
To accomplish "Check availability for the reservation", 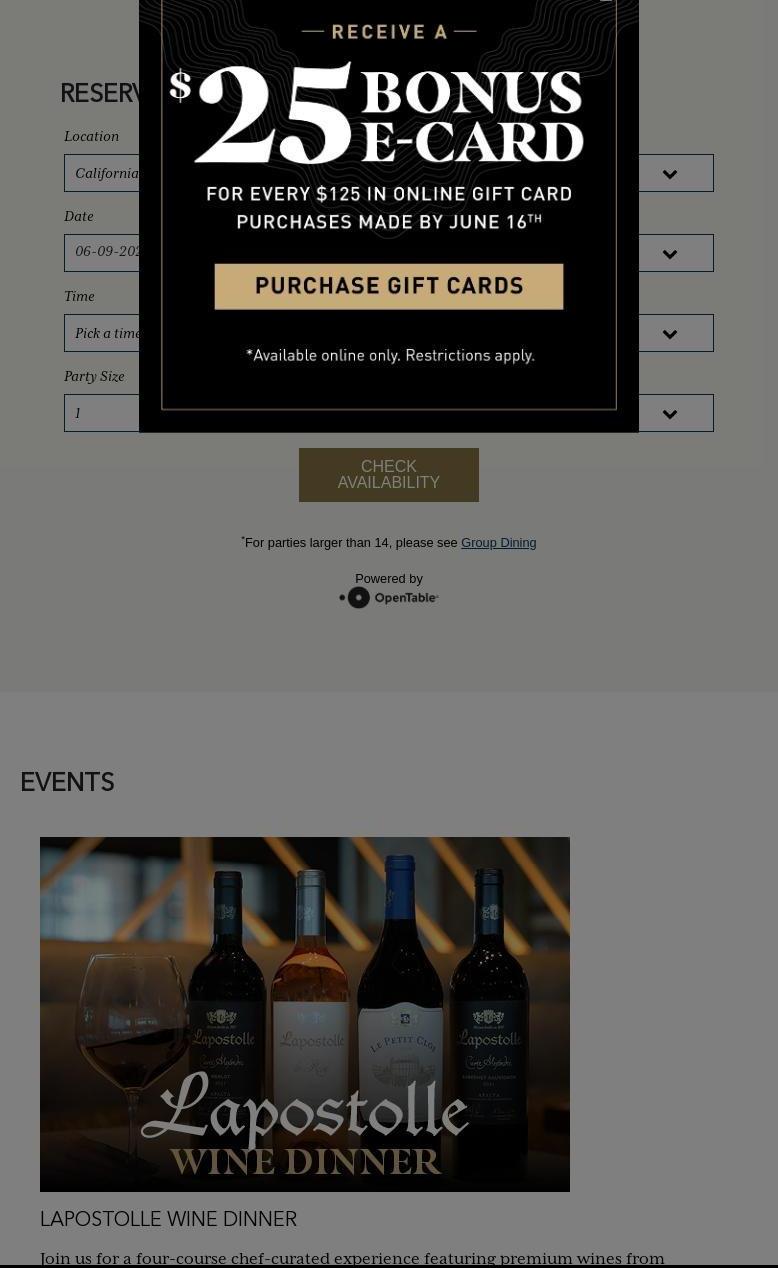I will point(389,475).
